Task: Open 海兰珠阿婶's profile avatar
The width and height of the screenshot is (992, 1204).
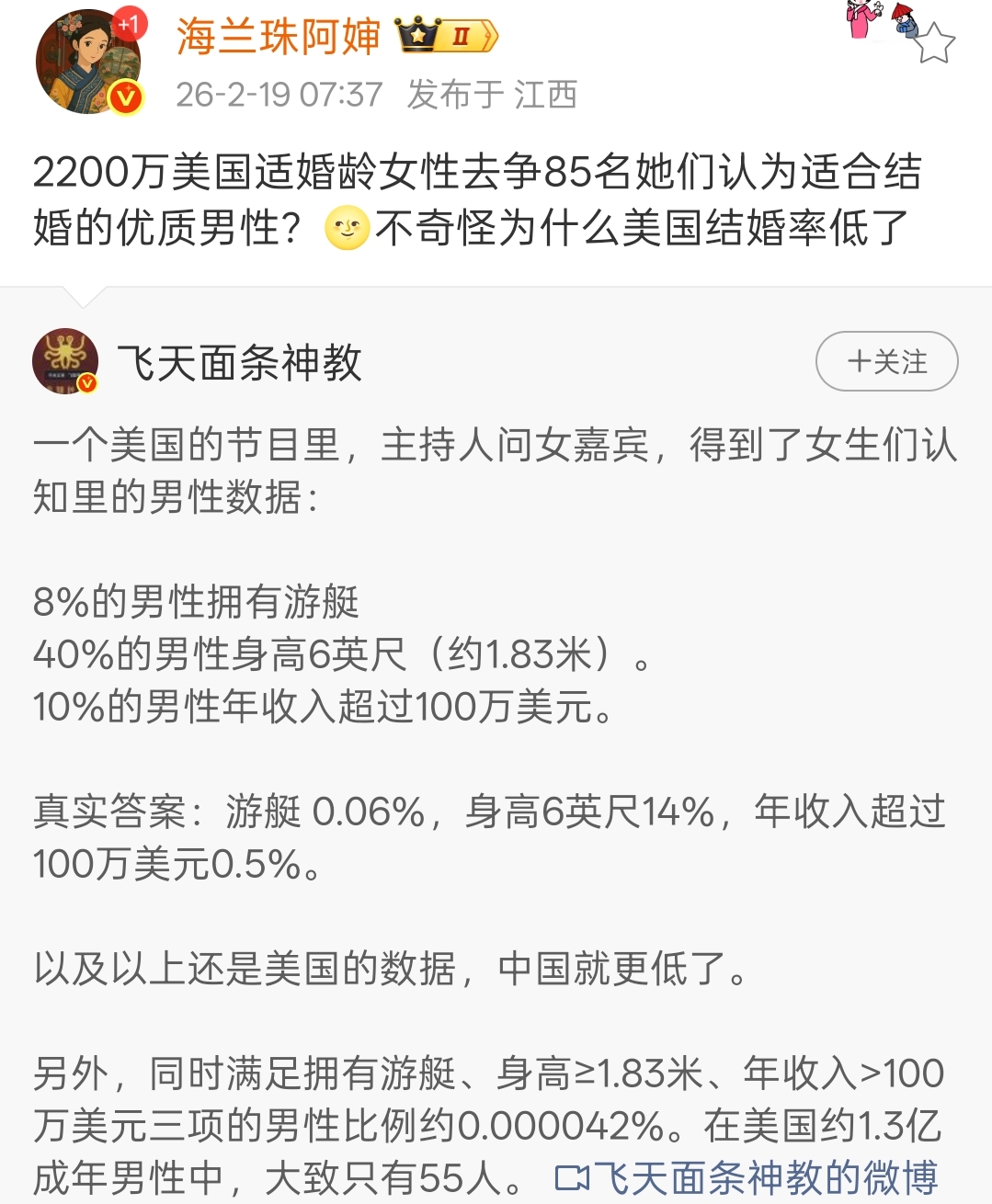Action: [88, 62]
